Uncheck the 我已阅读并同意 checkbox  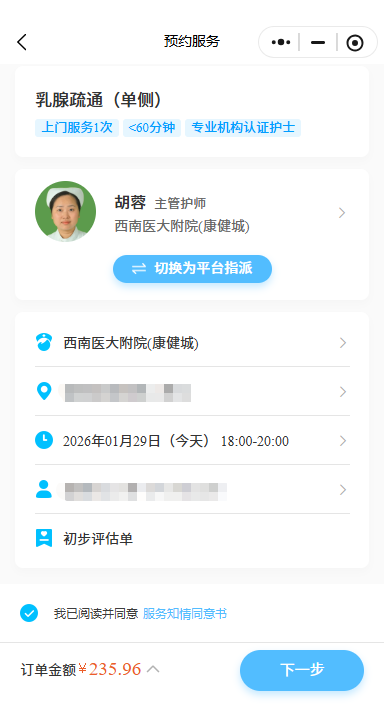(29, 613)
